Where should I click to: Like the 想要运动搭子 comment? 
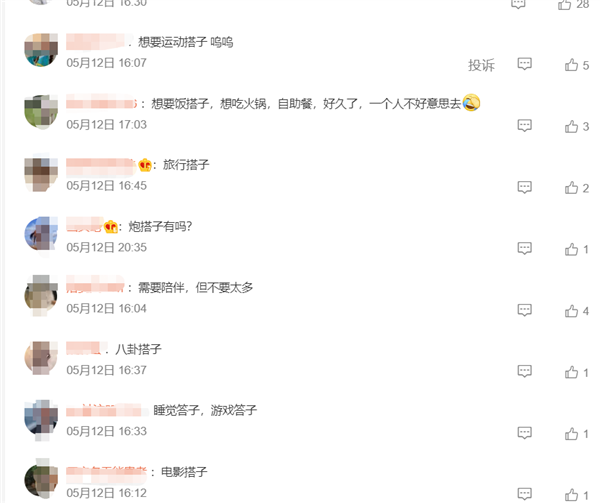click(x=572, y=65)
